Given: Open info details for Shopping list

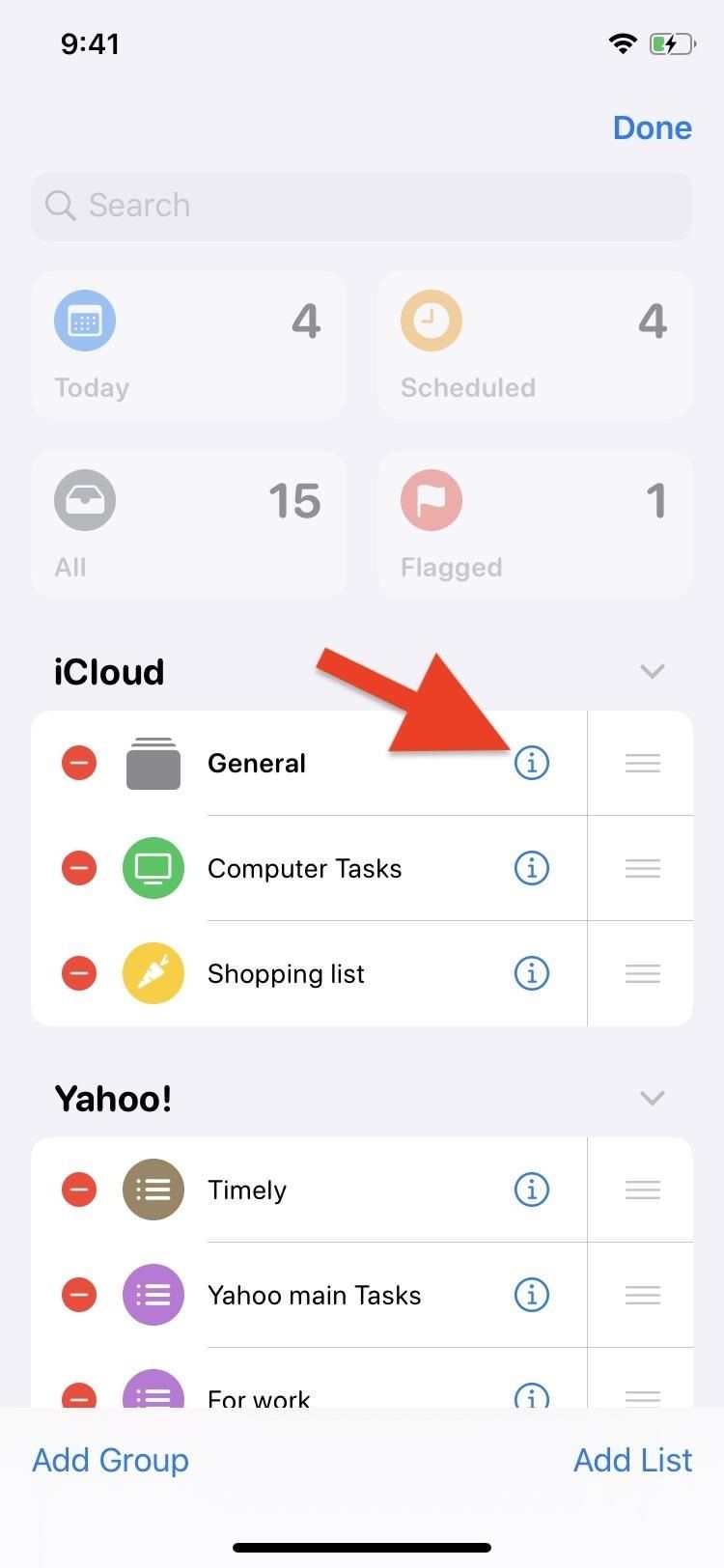Looking at the screenshot, I should coord(531,973).
